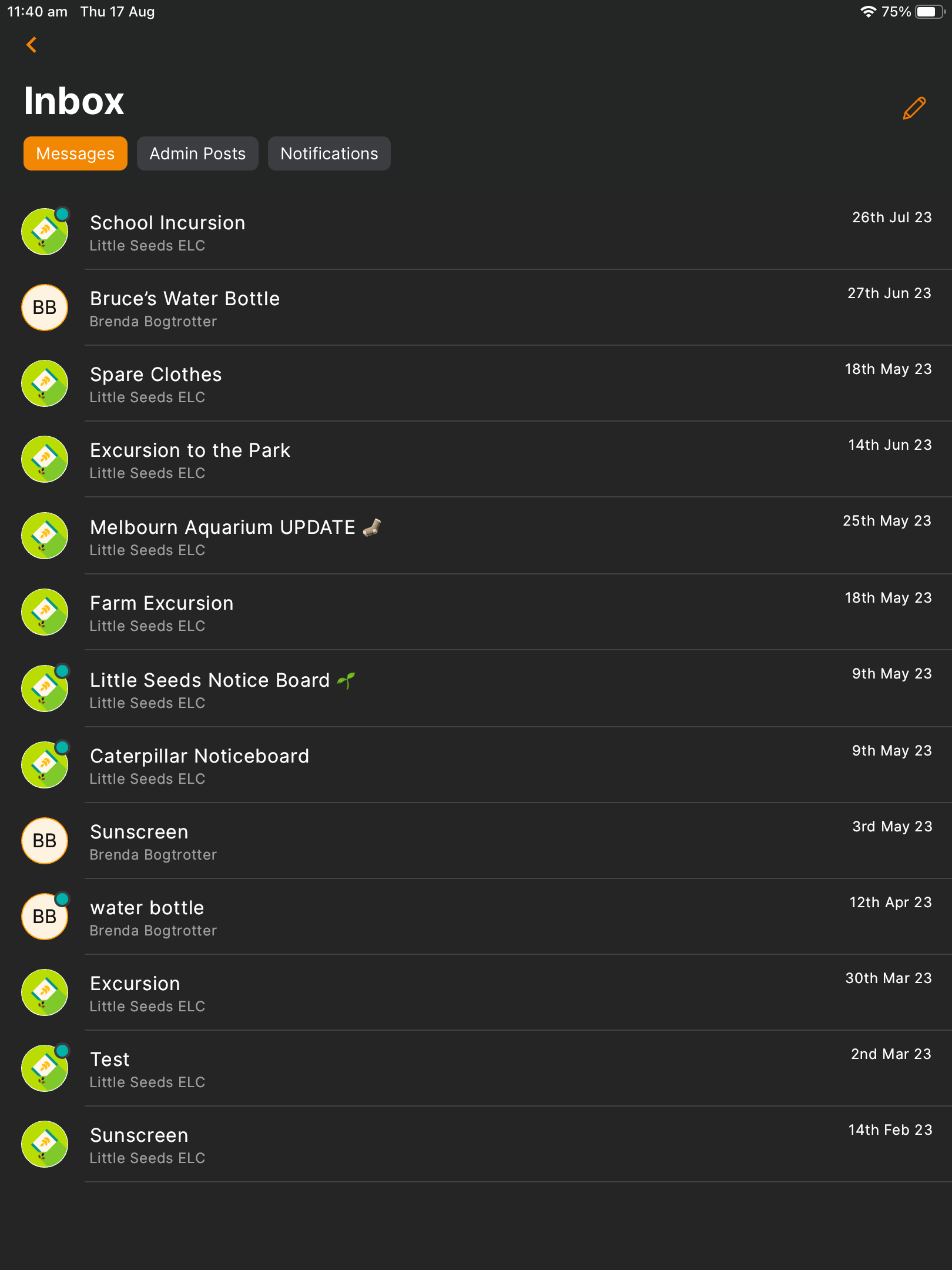Switch to Admin Posts tab
The image size is (952, 1270).
[197, 153]
